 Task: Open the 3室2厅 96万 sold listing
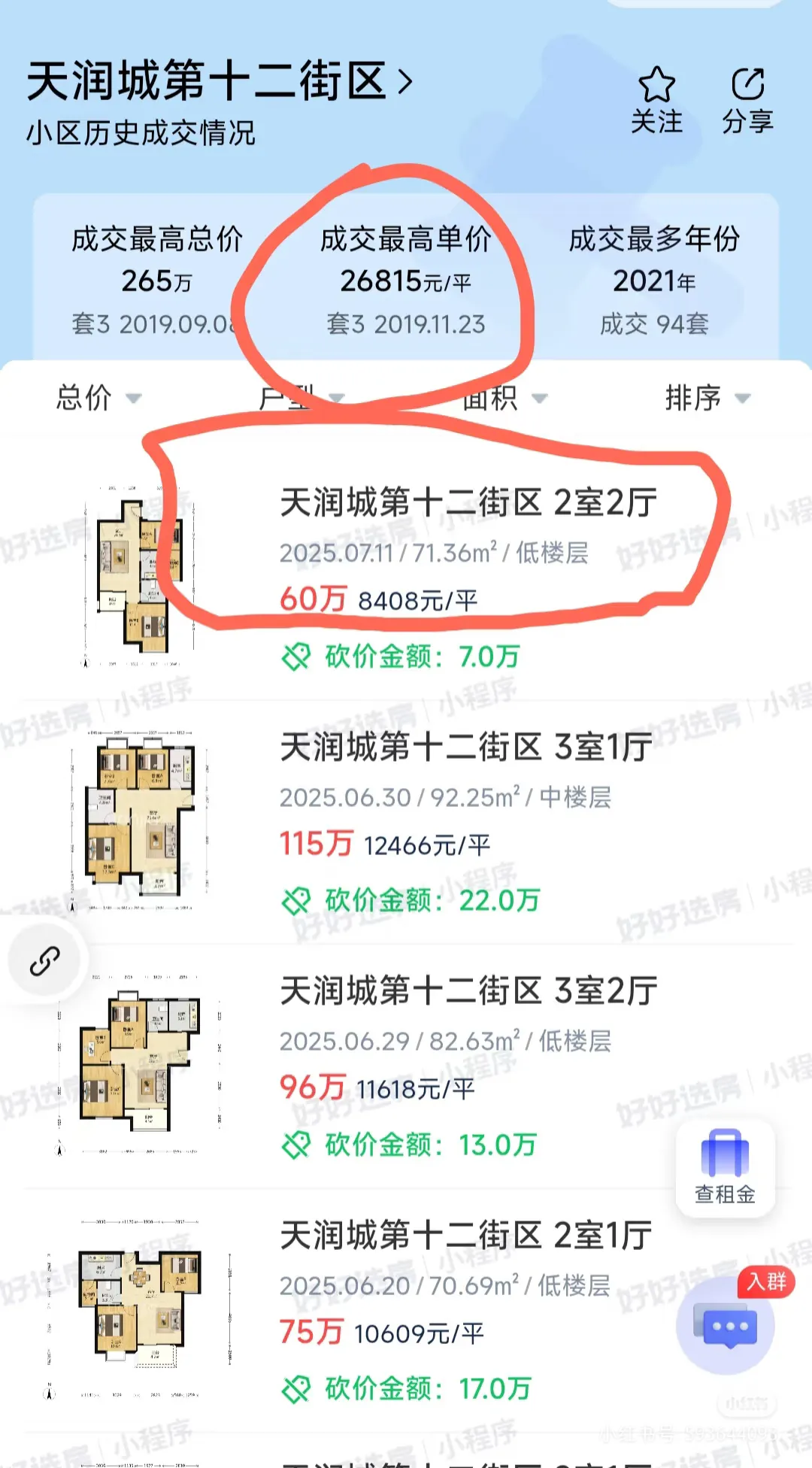(x=466, y=1042)
